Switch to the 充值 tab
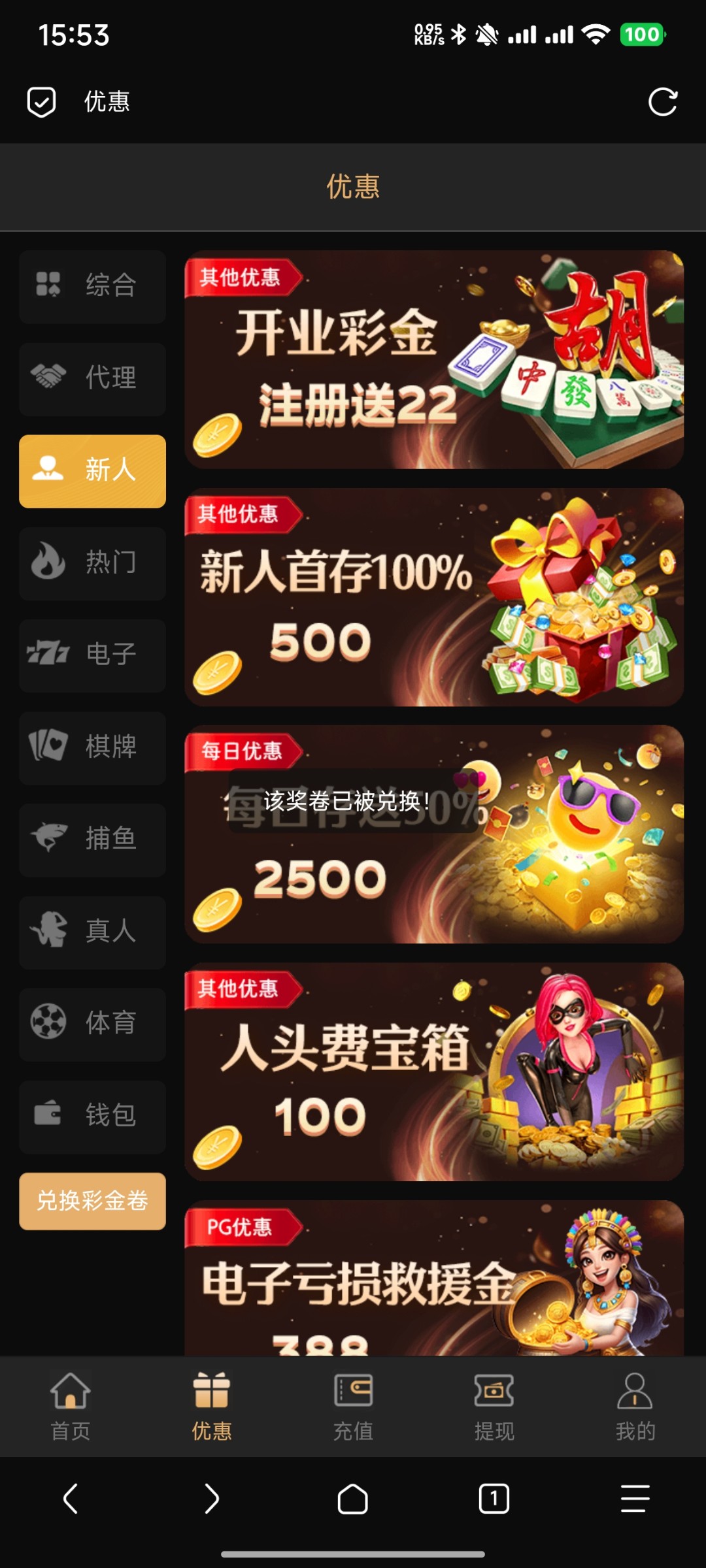The width and height of the screenshot is (706, 1568). [353, 1405]
